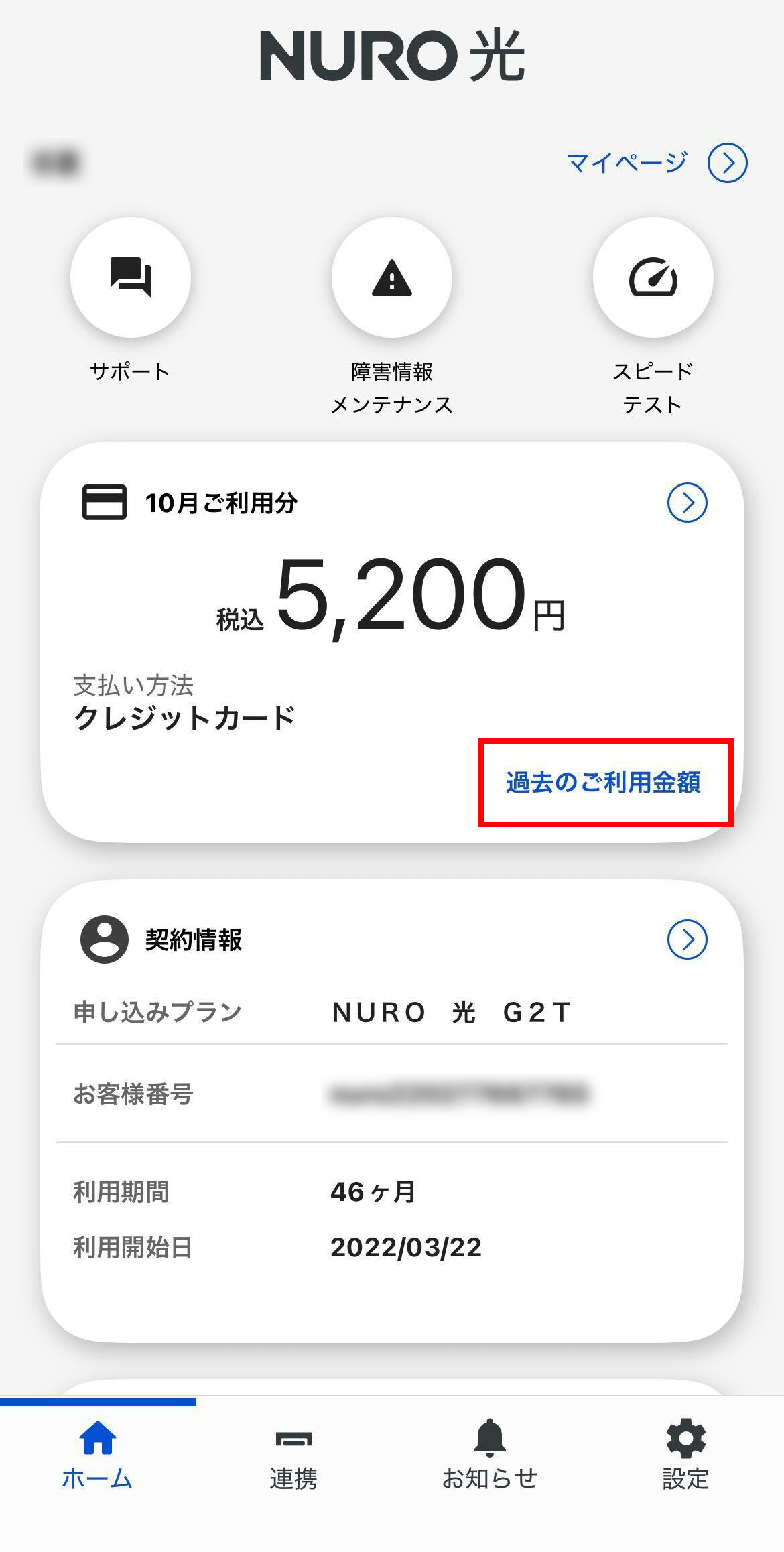Screen dimensions: 784x1552
Task: View 過去のご利用金額
Action: 604,782
